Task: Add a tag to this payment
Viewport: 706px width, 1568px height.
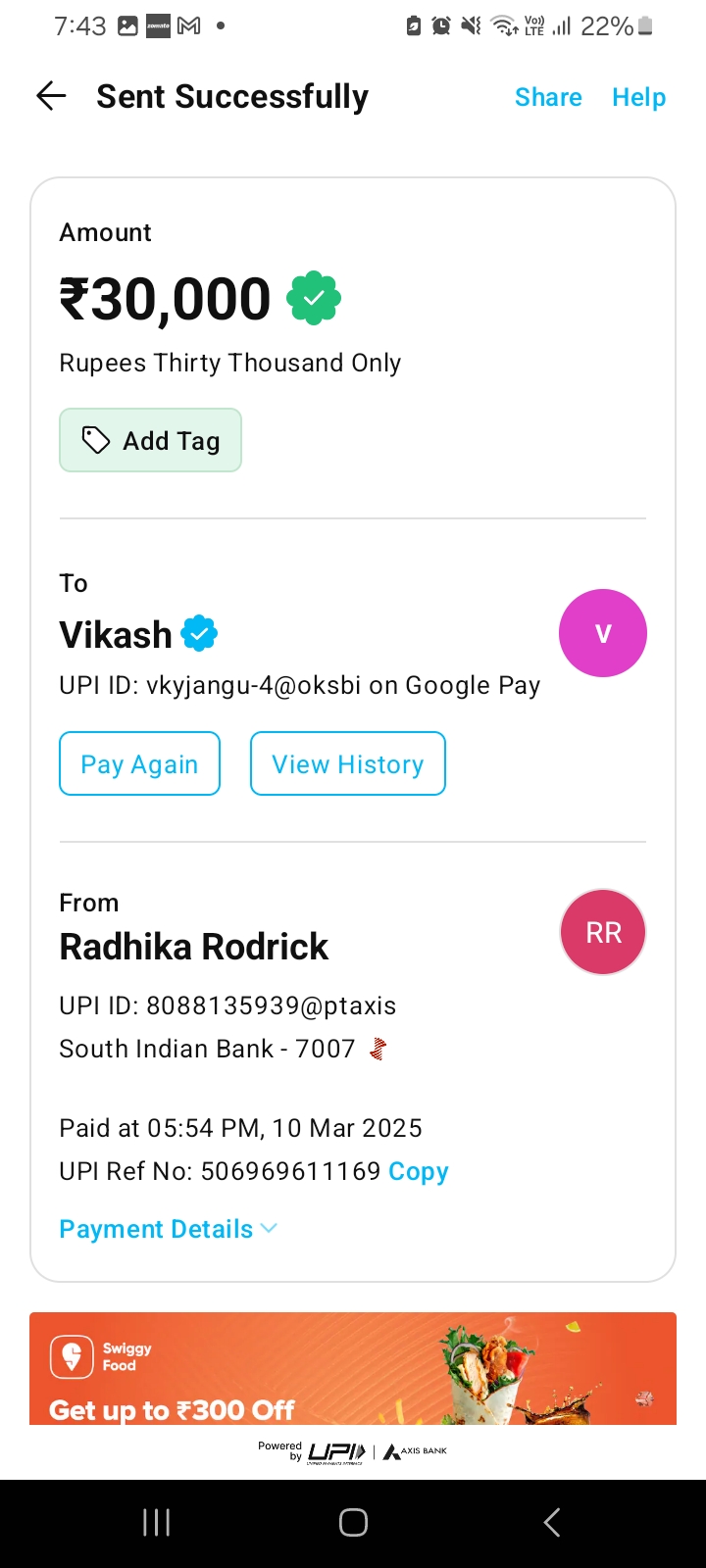Action: [150, 441]
